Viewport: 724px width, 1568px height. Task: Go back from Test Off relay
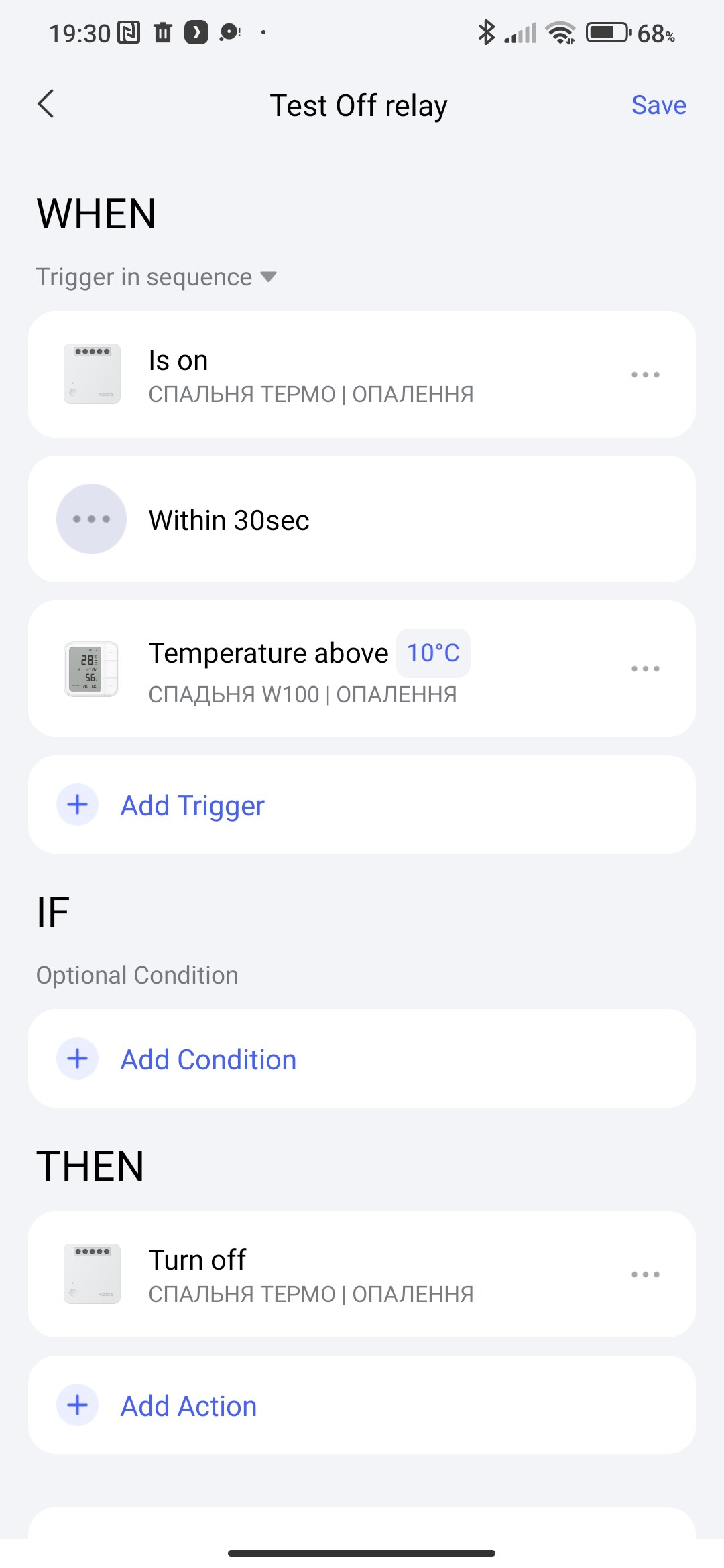(46, 105)
